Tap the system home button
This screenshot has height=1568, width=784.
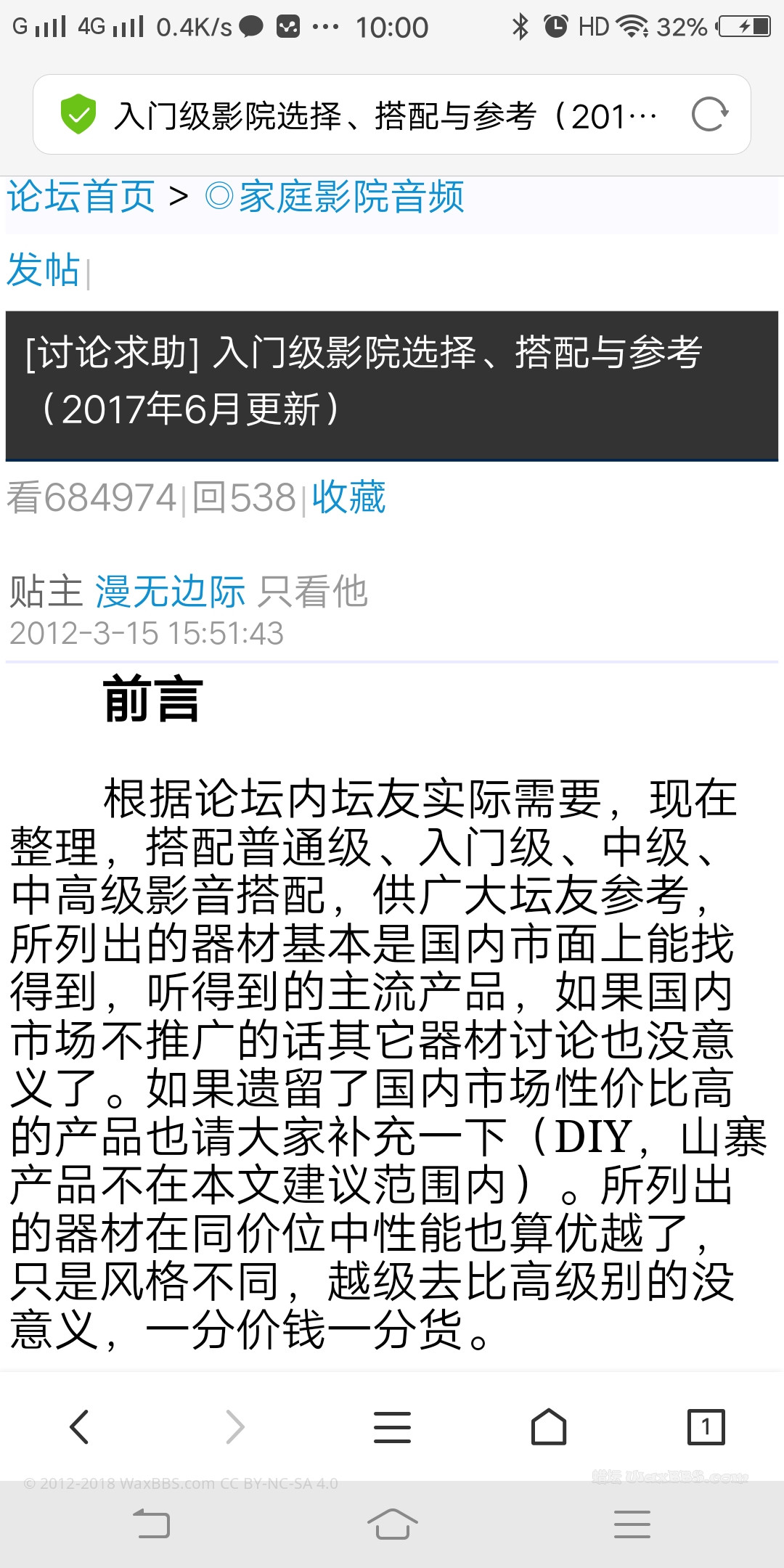tap(392, 1524)
